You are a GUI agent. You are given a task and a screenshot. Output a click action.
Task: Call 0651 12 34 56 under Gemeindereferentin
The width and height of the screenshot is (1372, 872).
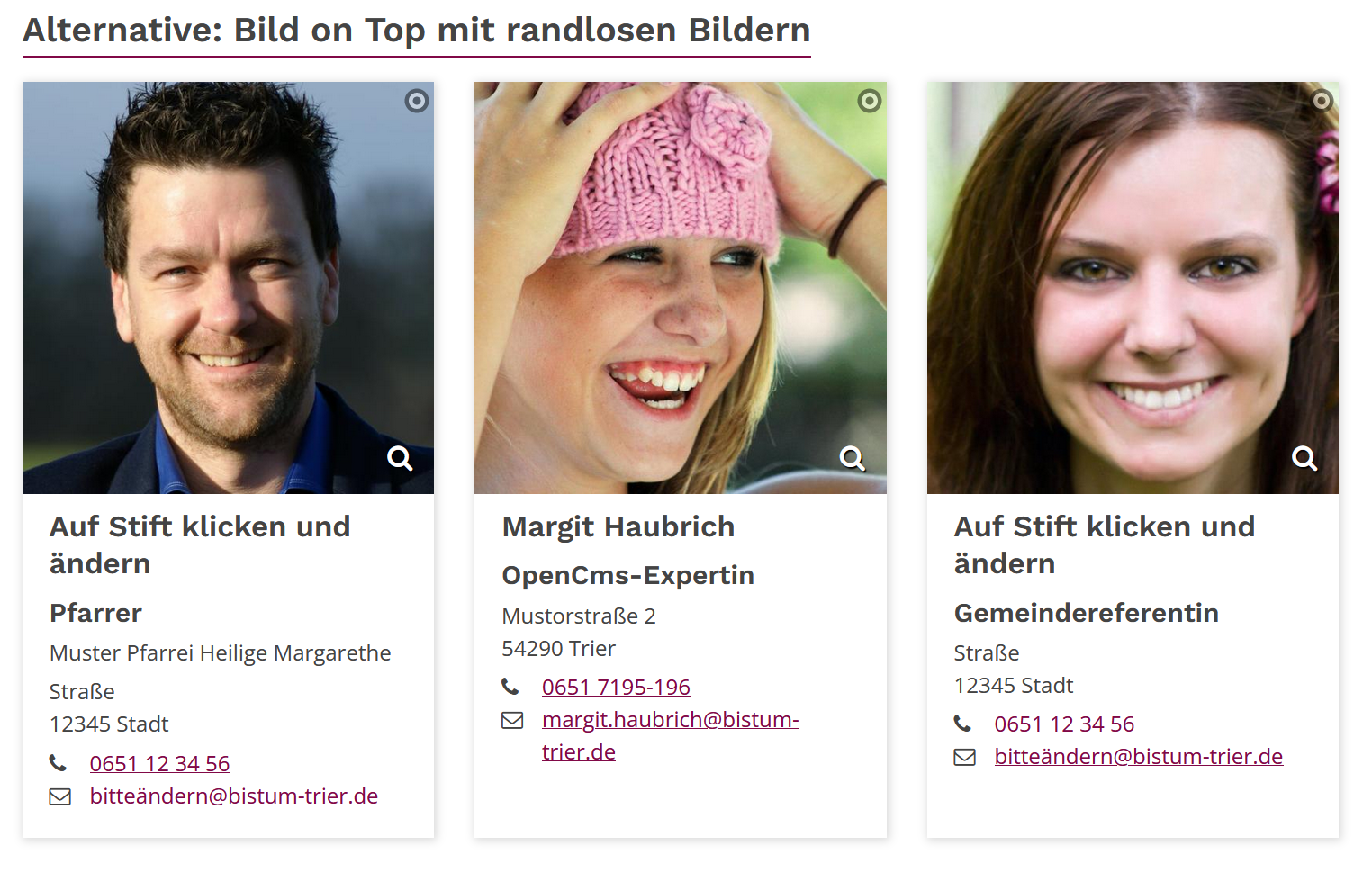pyautogui.click(x=1064, y=724)
